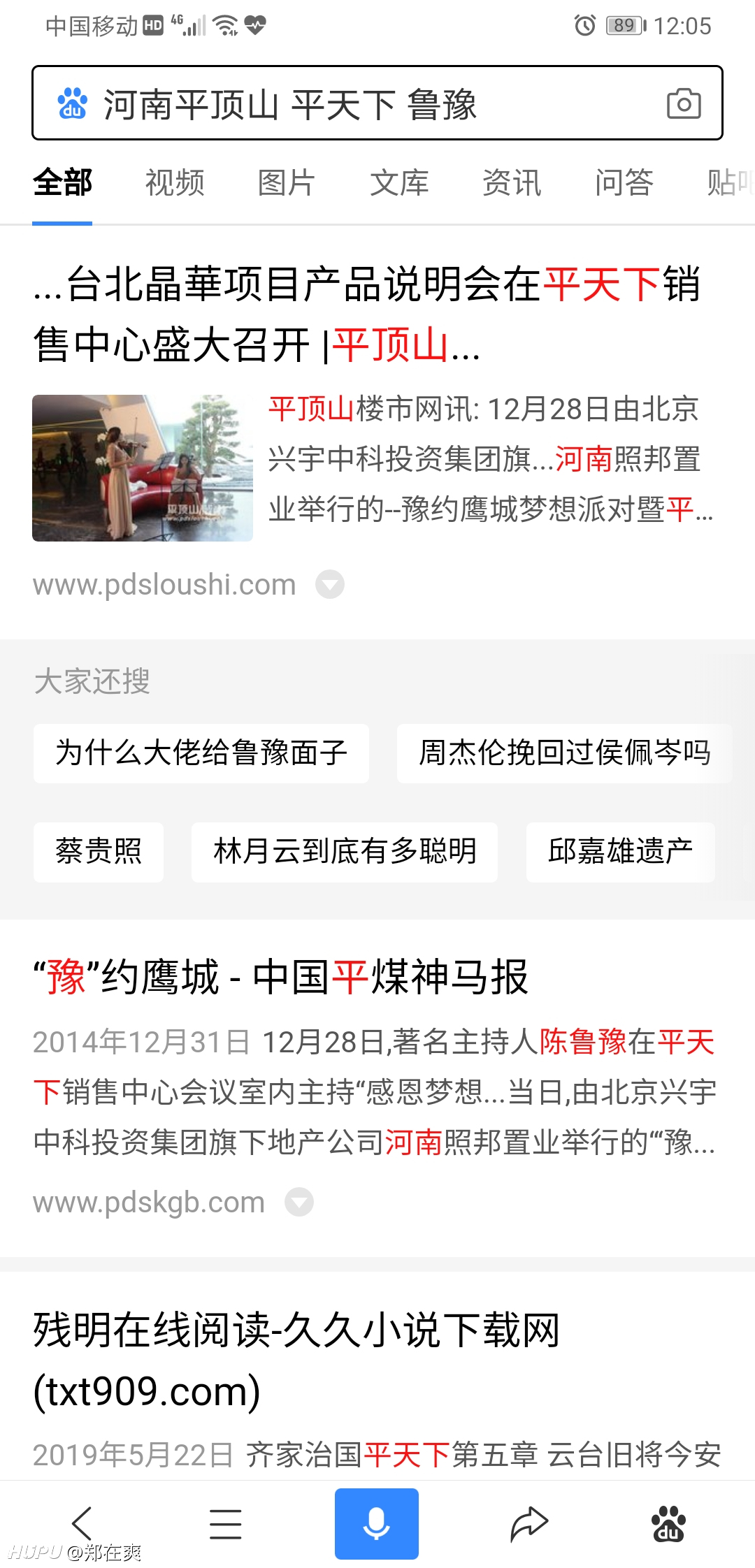The image size is (755, 1568).
Task: Switch to the 问答 tab
Action: 624,183
